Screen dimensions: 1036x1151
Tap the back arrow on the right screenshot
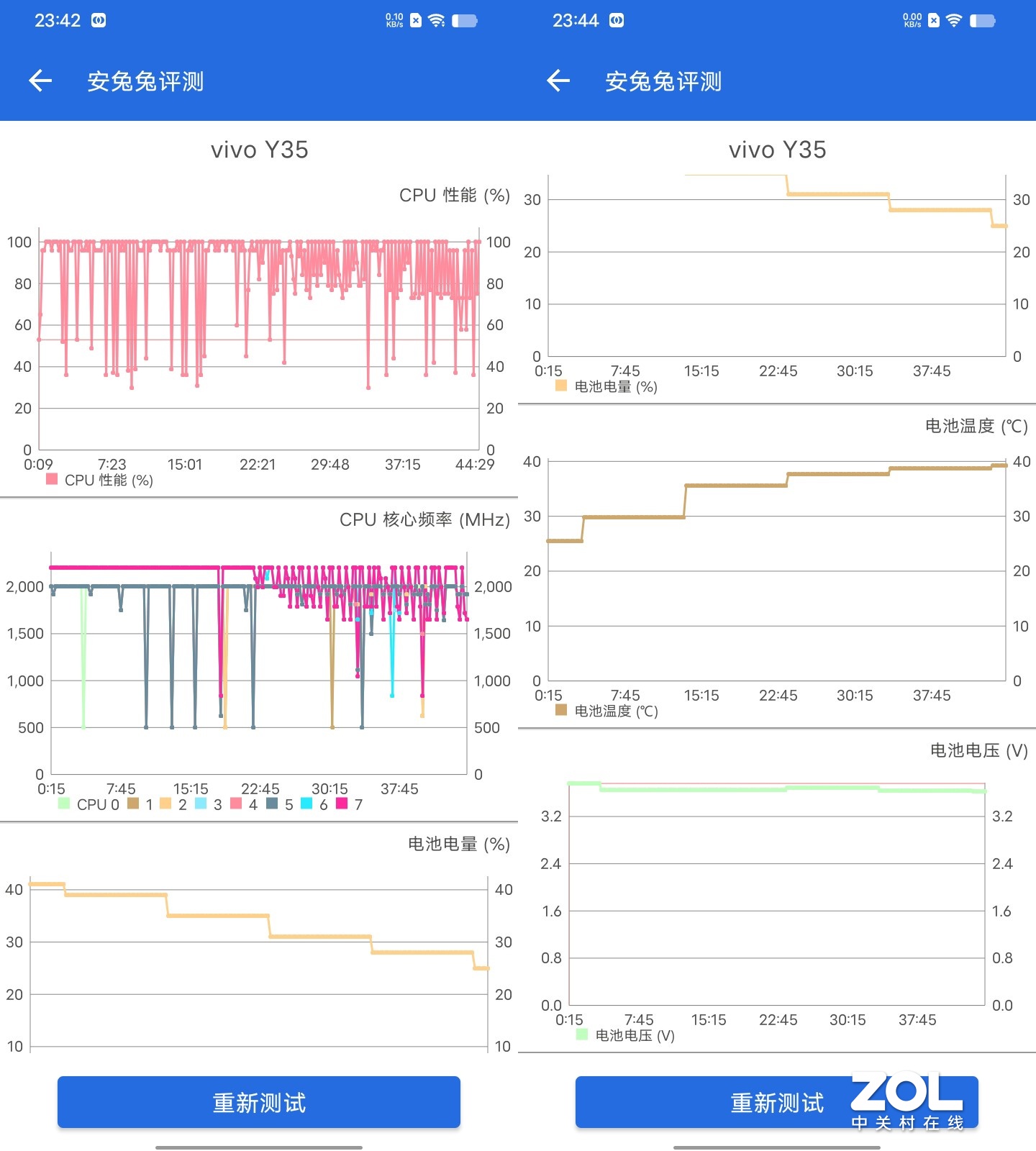tap(558, 81)
